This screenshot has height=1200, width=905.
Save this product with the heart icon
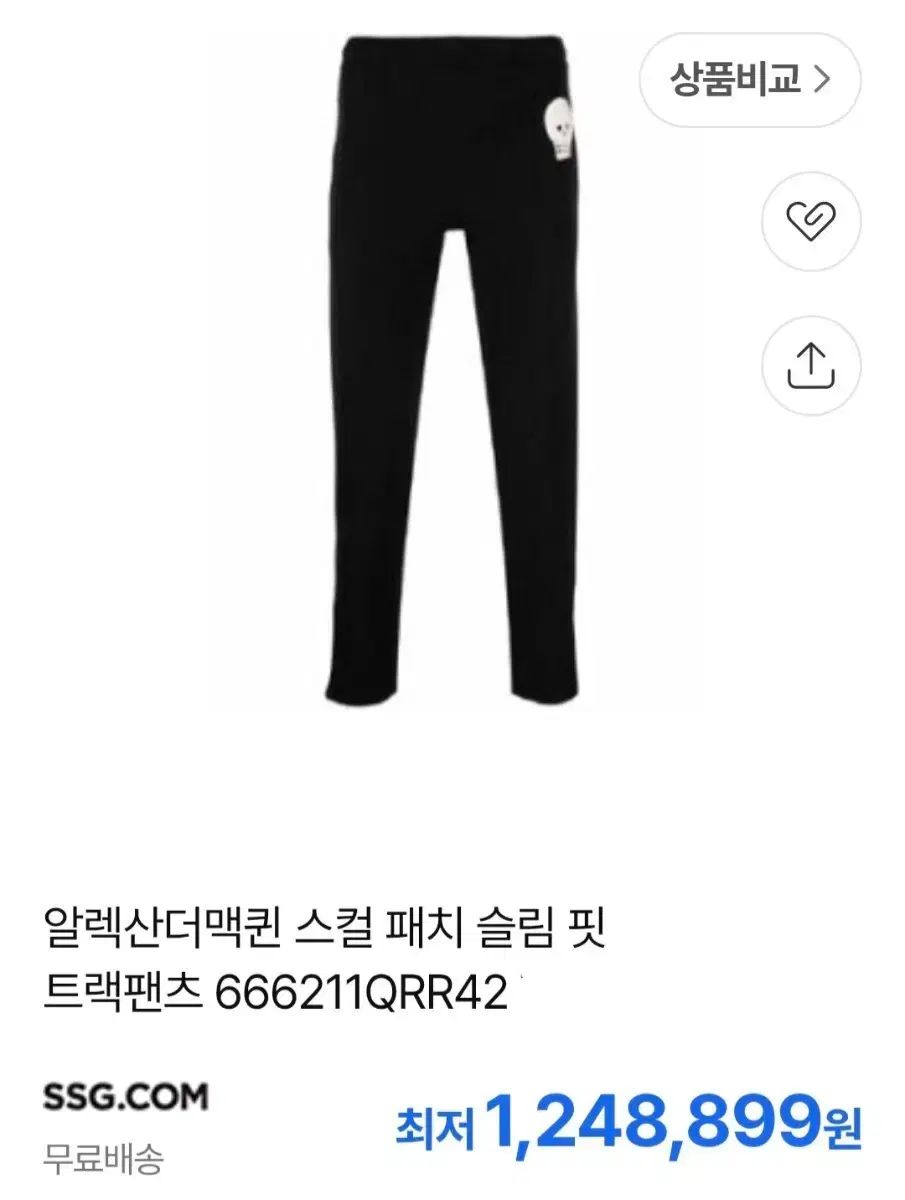(811, 222)
